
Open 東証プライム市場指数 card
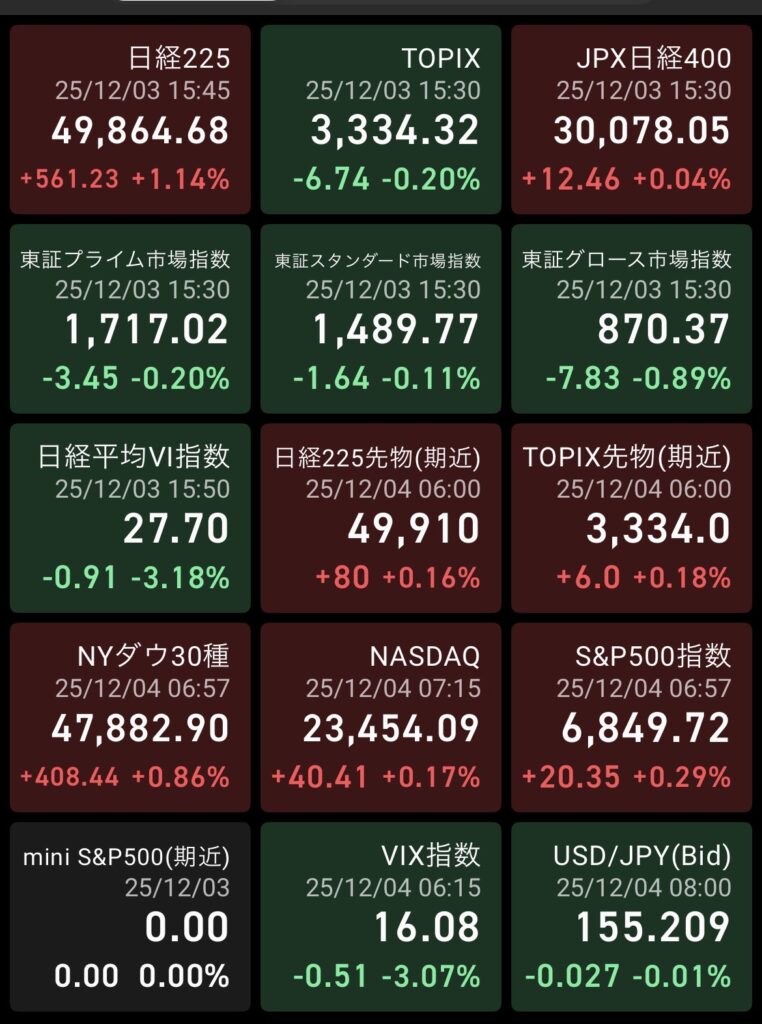click(x=130, y=319)
